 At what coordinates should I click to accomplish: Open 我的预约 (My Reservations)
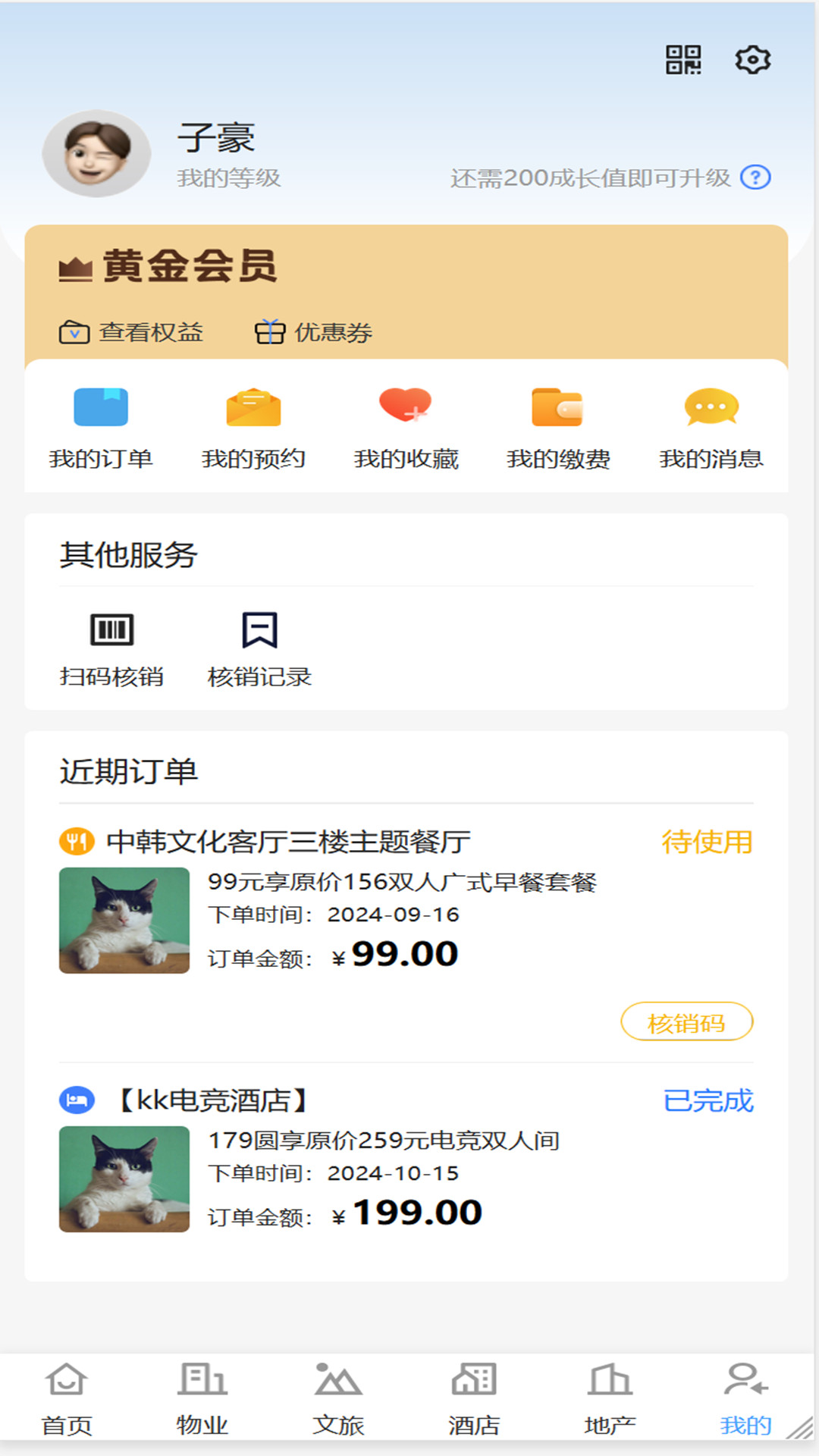pos(253,427)
